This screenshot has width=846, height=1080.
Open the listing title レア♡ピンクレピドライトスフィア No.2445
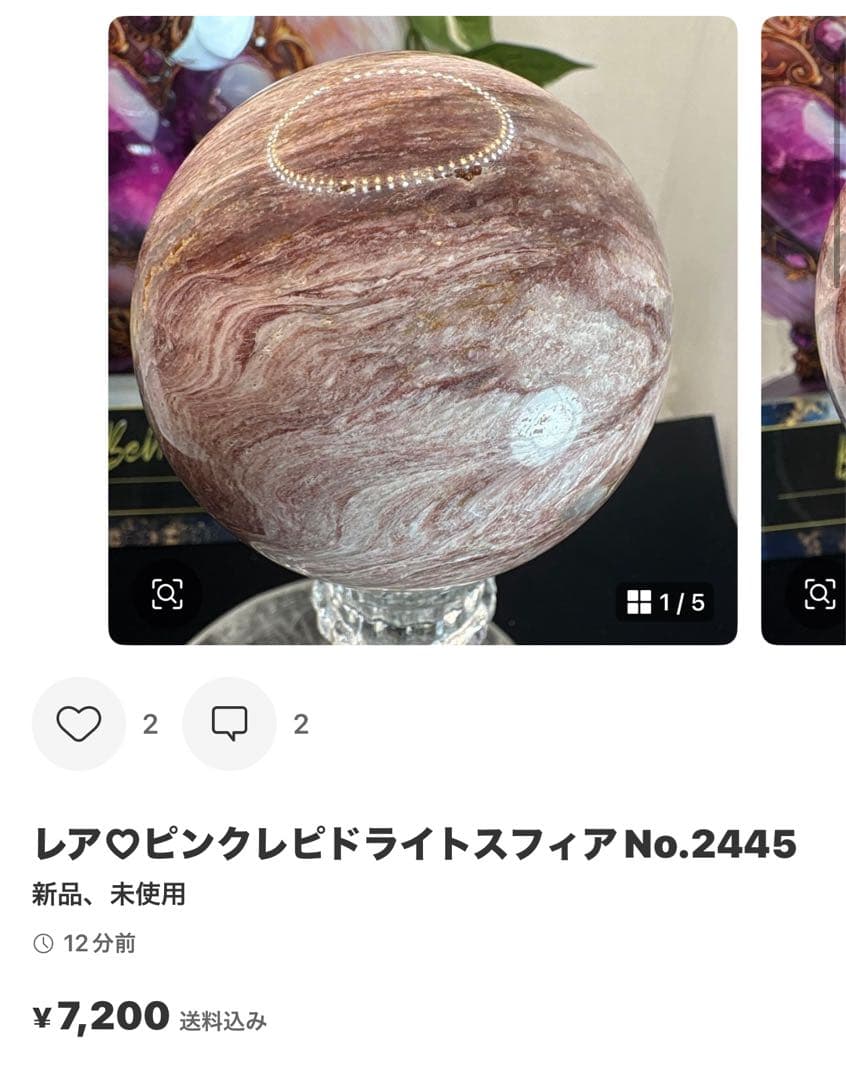click(416, 843)
